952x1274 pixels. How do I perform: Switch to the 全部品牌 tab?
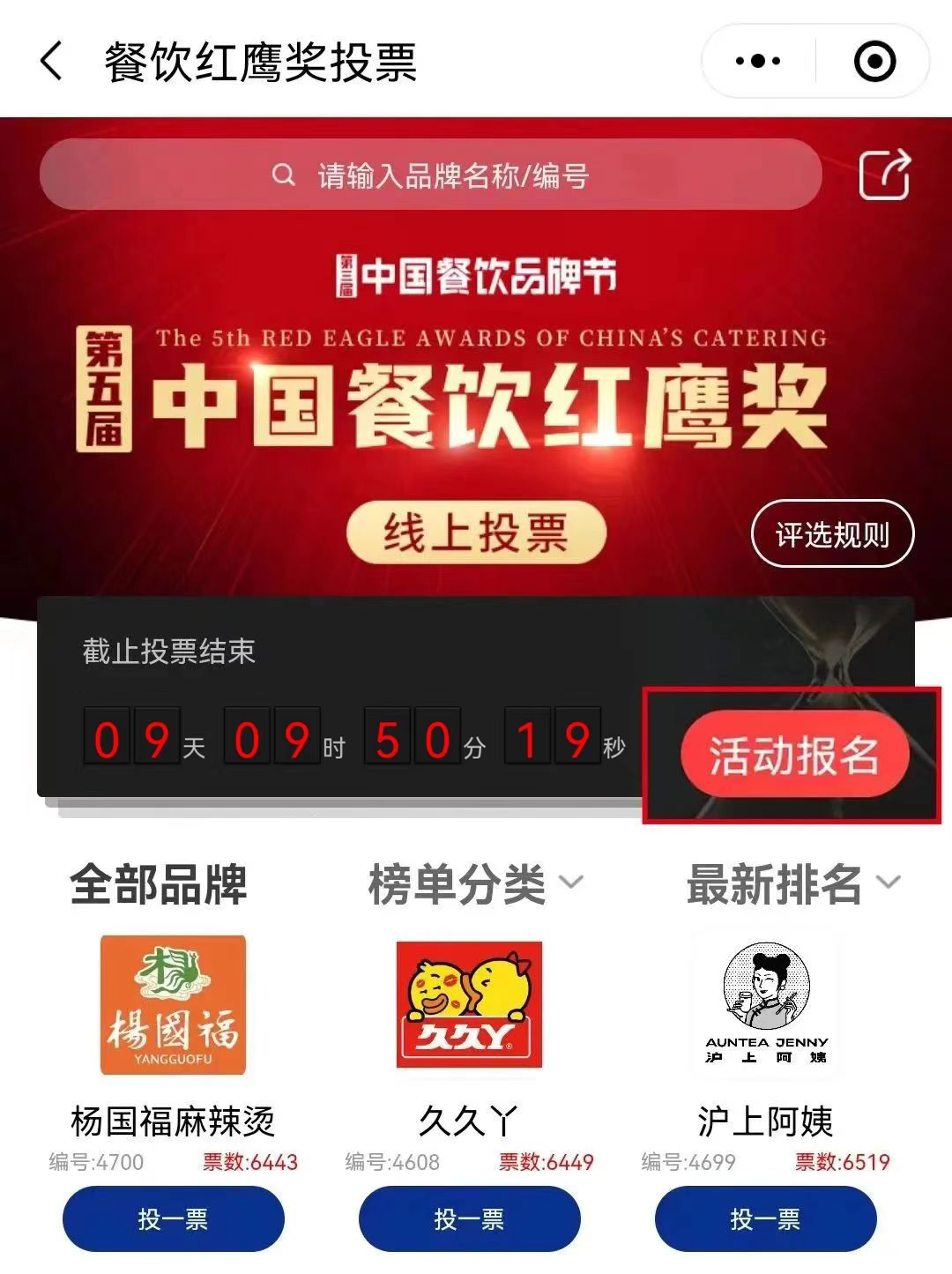(159, 884)
